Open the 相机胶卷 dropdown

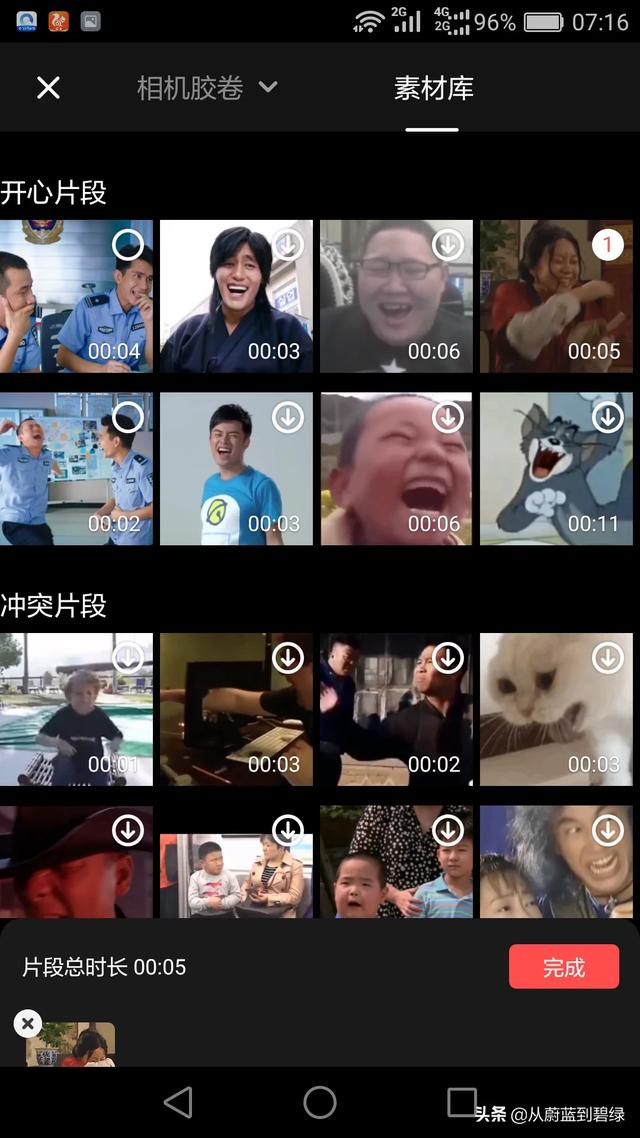tap(207, 88)
